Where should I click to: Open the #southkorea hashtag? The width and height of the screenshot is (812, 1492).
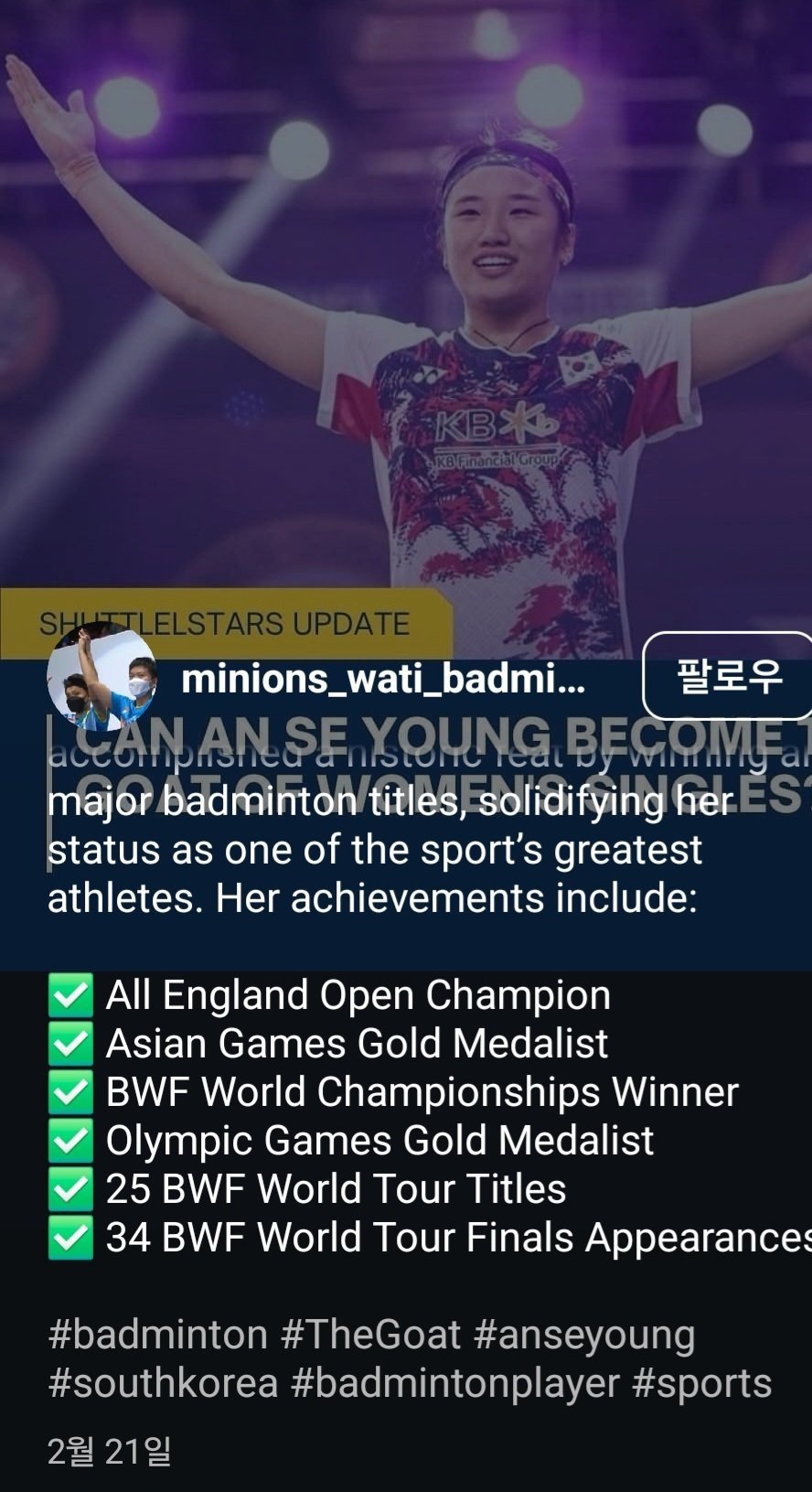pos(163,1383)
